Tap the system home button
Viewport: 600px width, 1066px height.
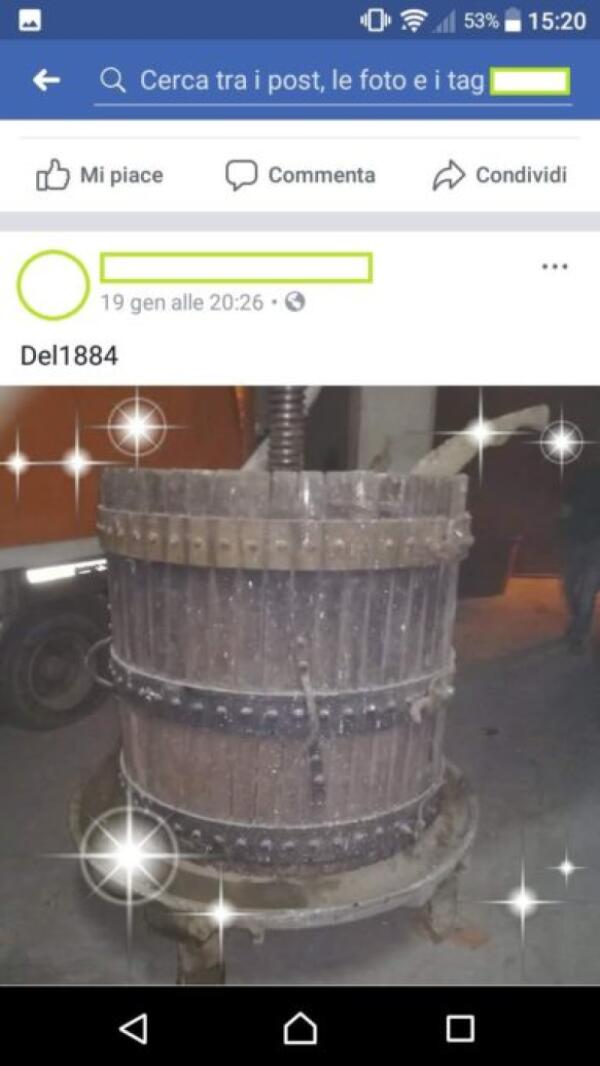(300, 1028)
